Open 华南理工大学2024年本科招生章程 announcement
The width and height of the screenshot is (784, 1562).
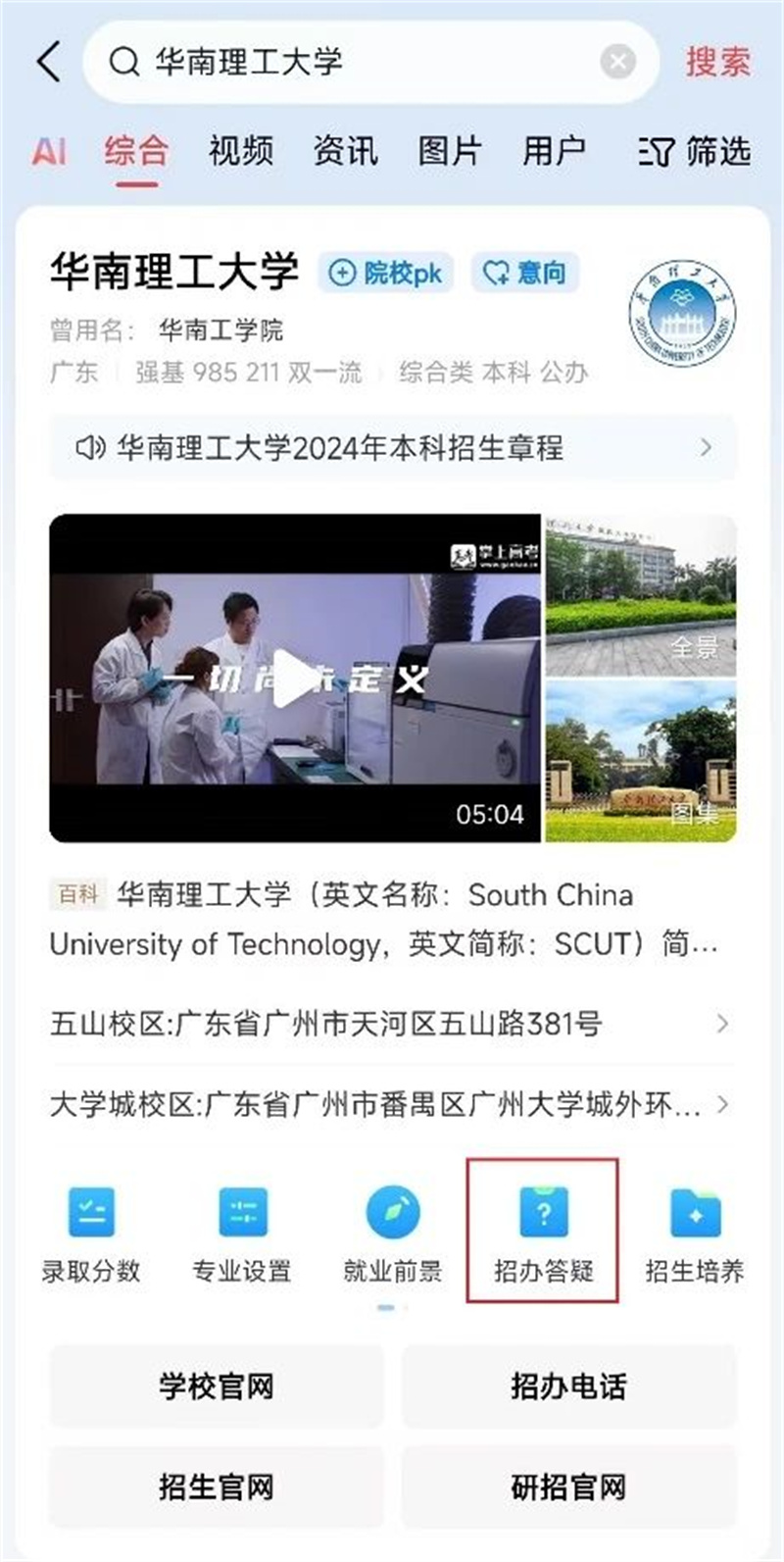[x=392, y=448]
